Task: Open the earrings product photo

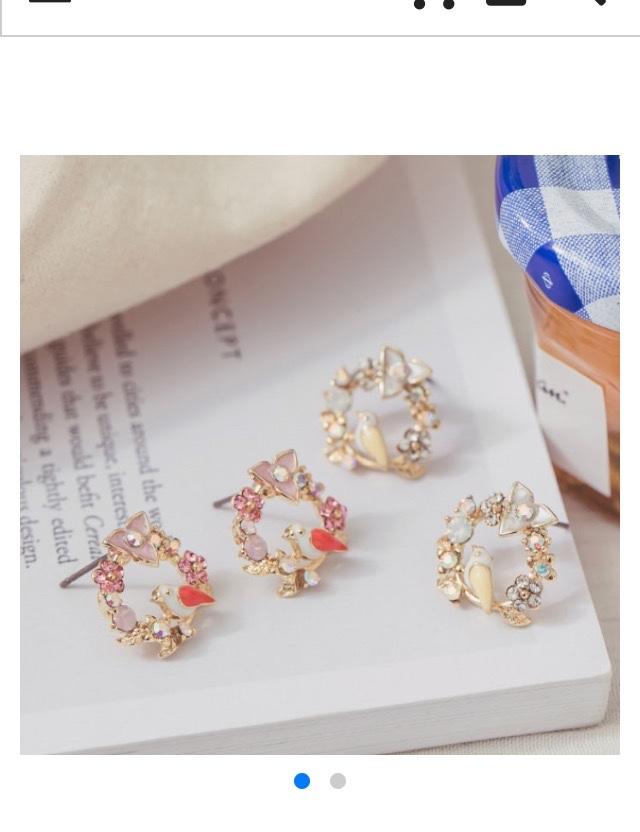Action: (320, 454)
